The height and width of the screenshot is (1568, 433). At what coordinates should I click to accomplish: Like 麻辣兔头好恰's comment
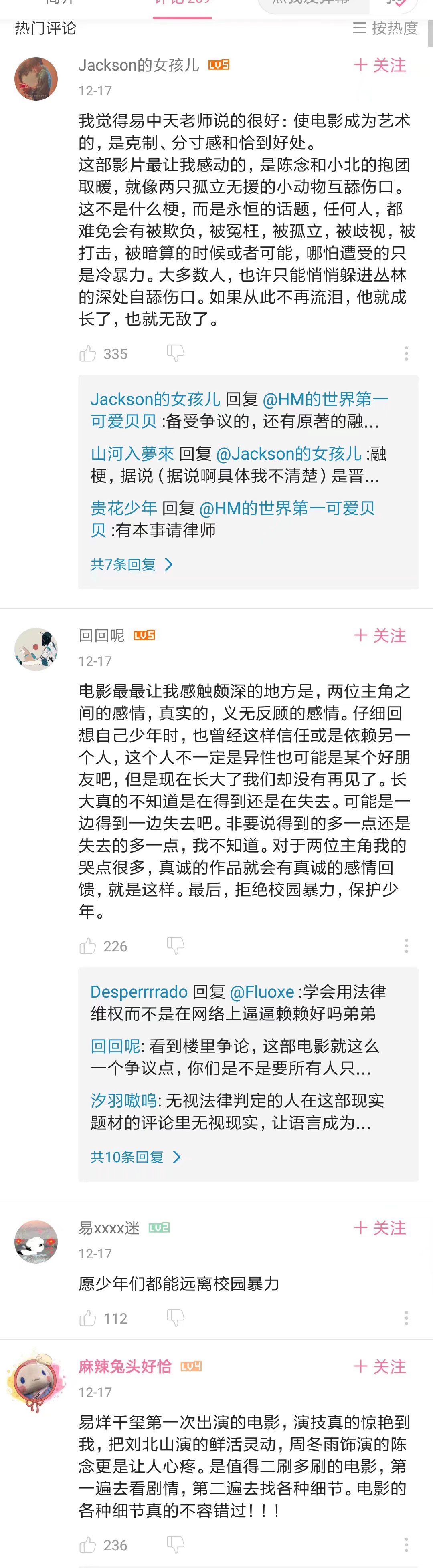(x=88, y=1546)
